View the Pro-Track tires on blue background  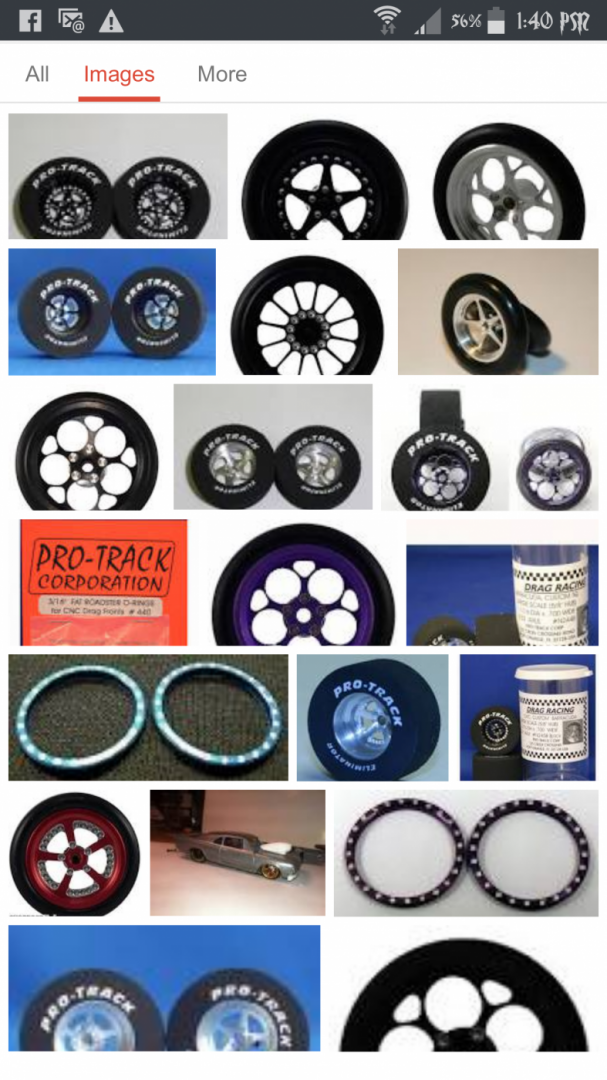point(112,311)
